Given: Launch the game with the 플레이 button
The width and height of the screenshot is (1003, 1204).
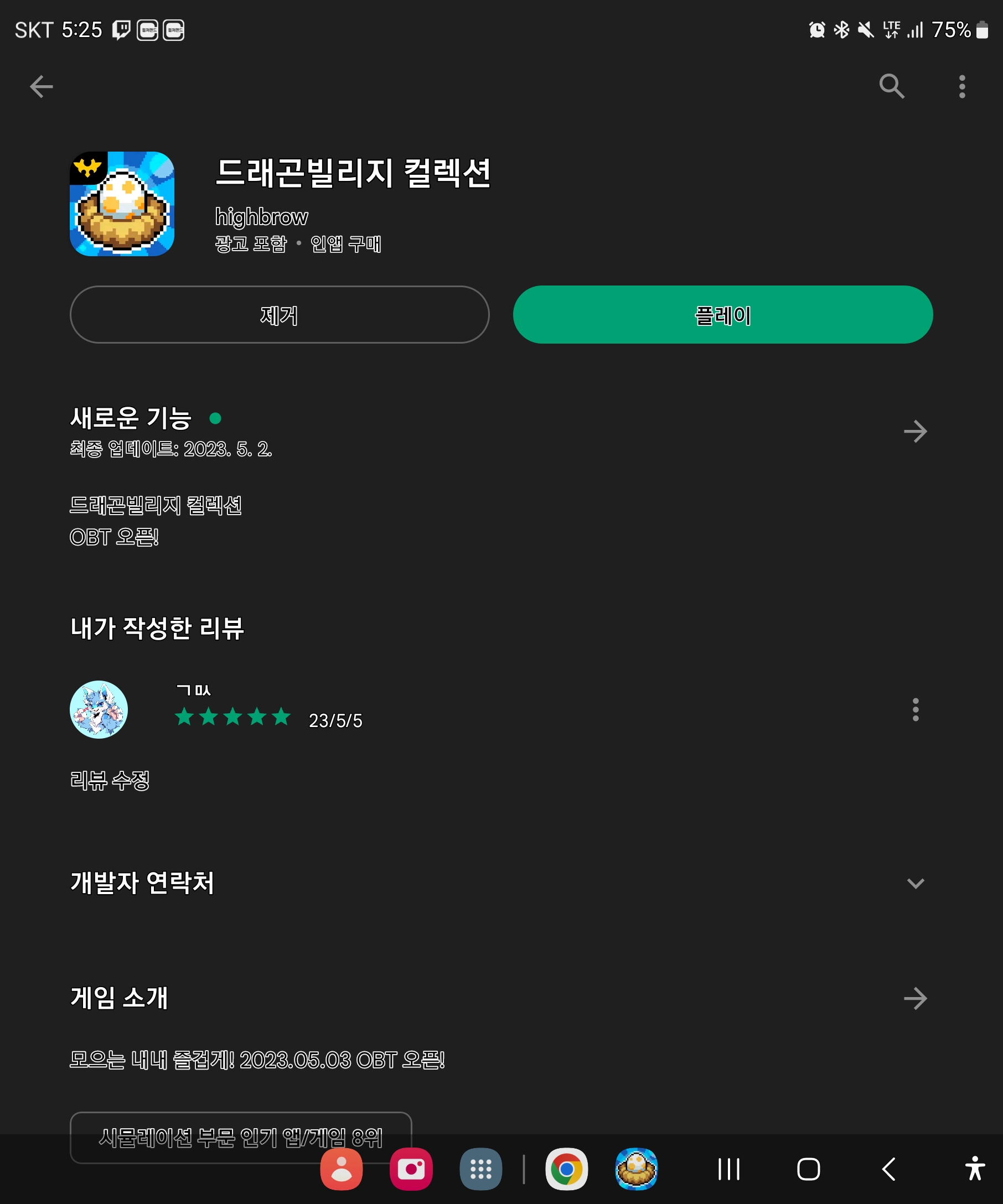Looking at the screenshot, I should coord(722,315).
